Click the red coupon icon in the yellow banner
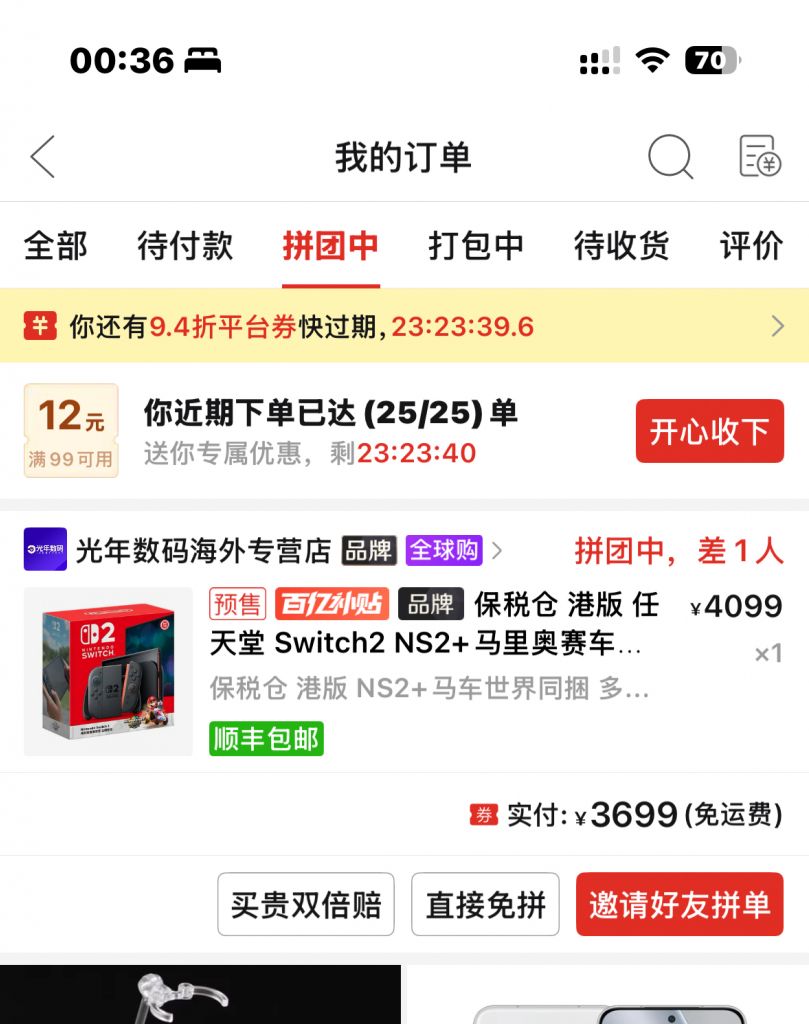The image size is (809, 1024). click(x=41, y=326)
